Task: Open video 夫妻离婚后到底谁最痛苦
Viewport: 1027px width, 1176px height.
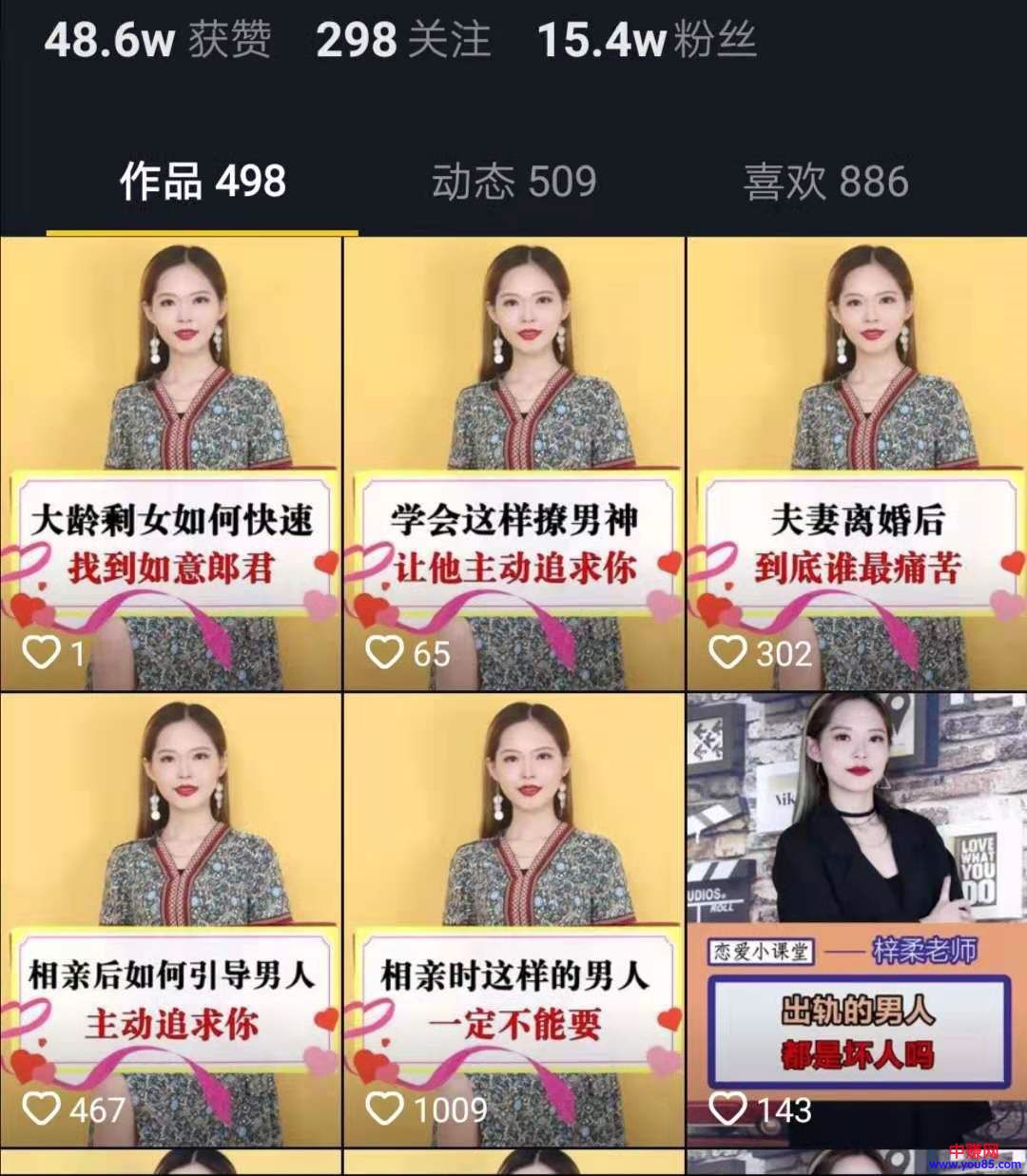Action: tap(857, 463)
